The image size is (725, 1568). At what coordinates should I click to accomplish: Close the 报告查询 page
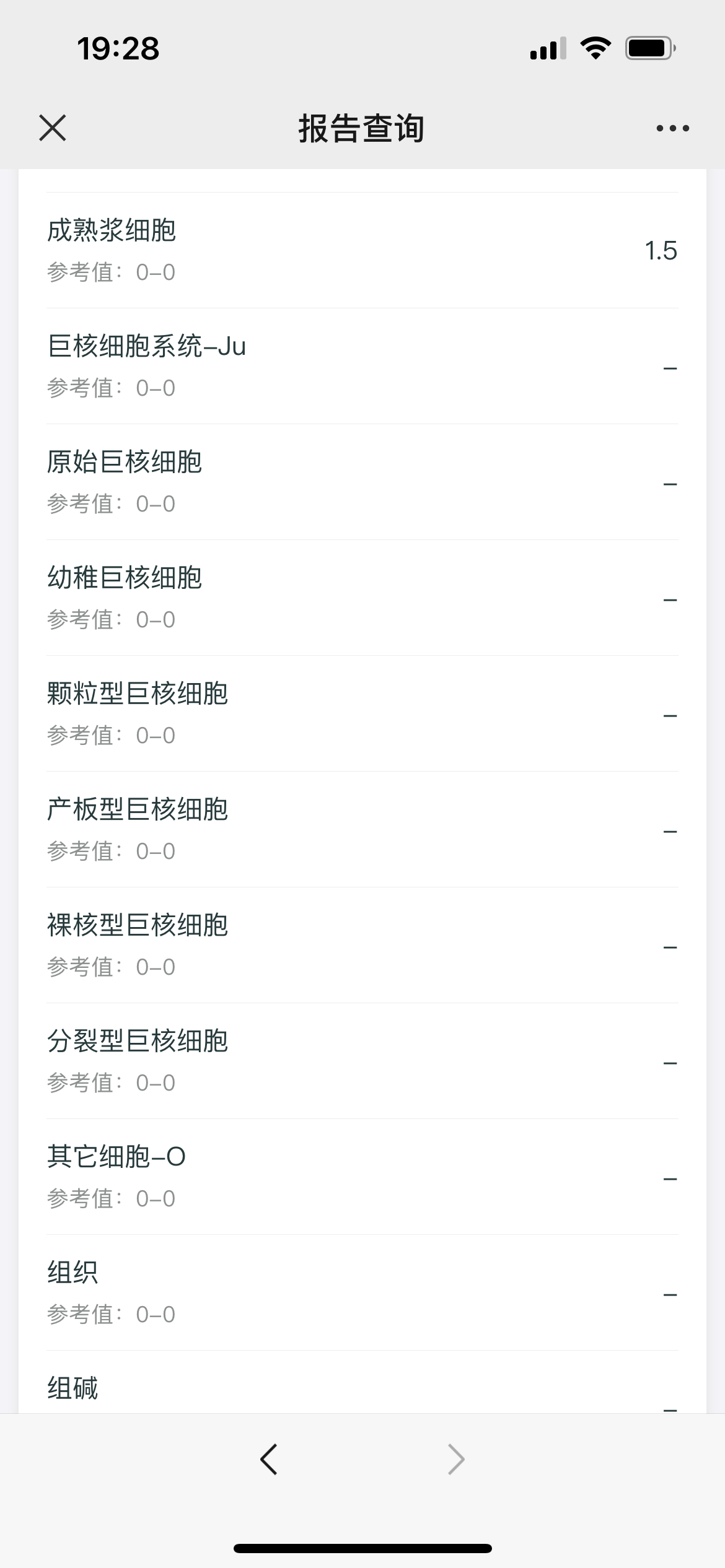[x=53, y=128]
